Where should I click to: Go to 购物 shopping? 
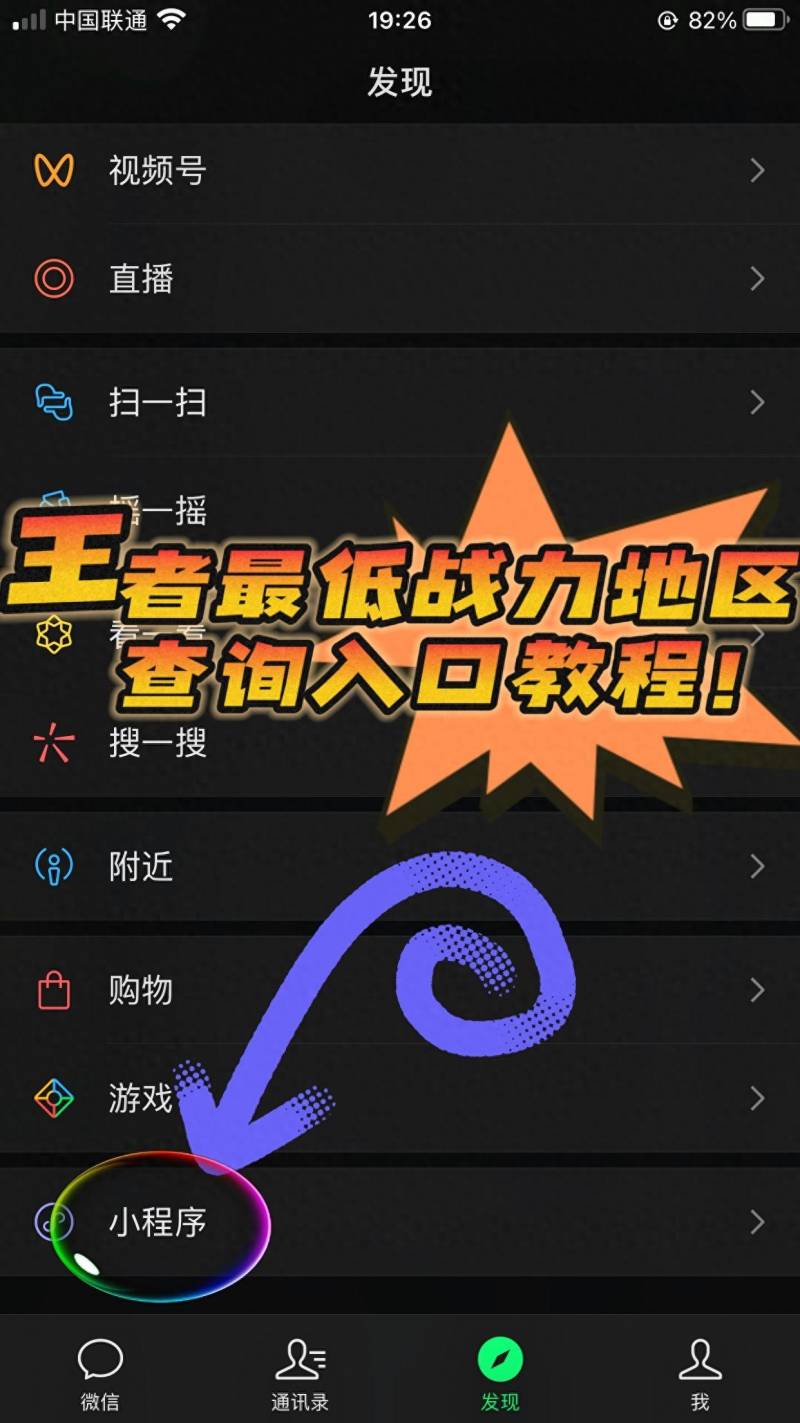point(400,990)
